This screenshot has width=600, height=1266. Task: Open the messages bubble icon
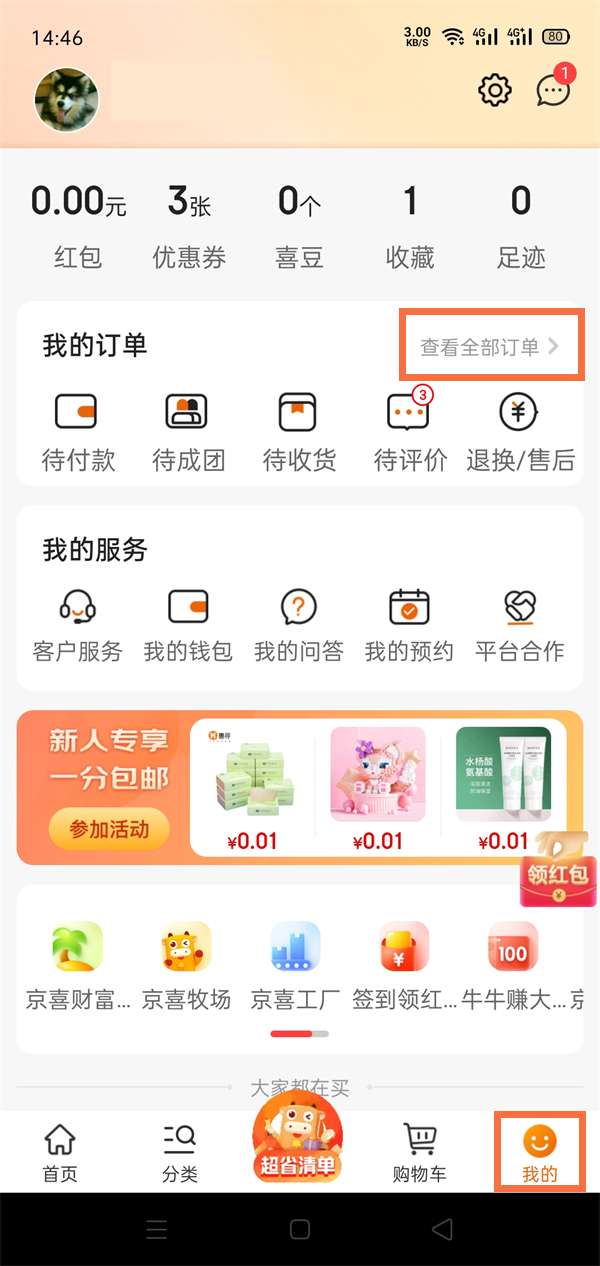[553, 91]
